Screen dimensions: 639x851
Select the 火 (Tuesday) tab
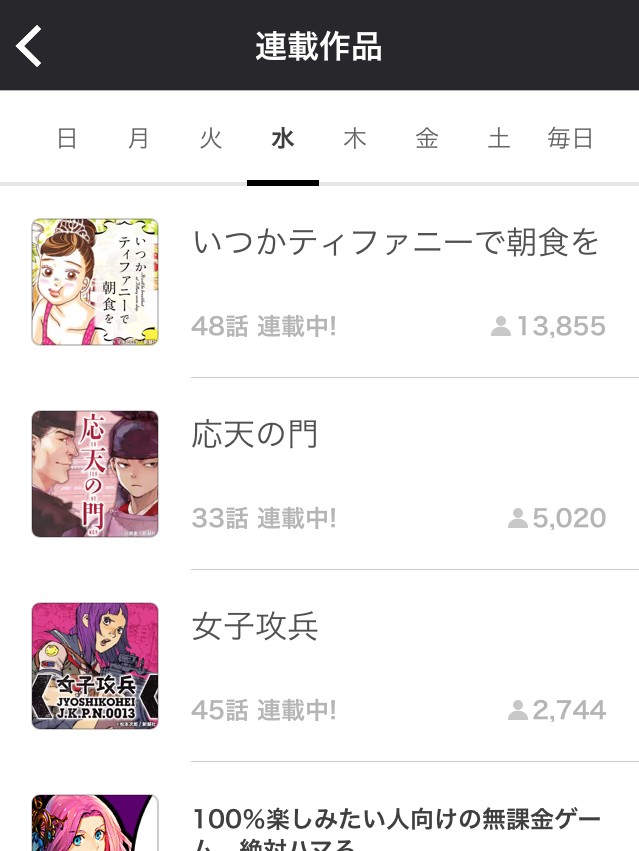211,139
